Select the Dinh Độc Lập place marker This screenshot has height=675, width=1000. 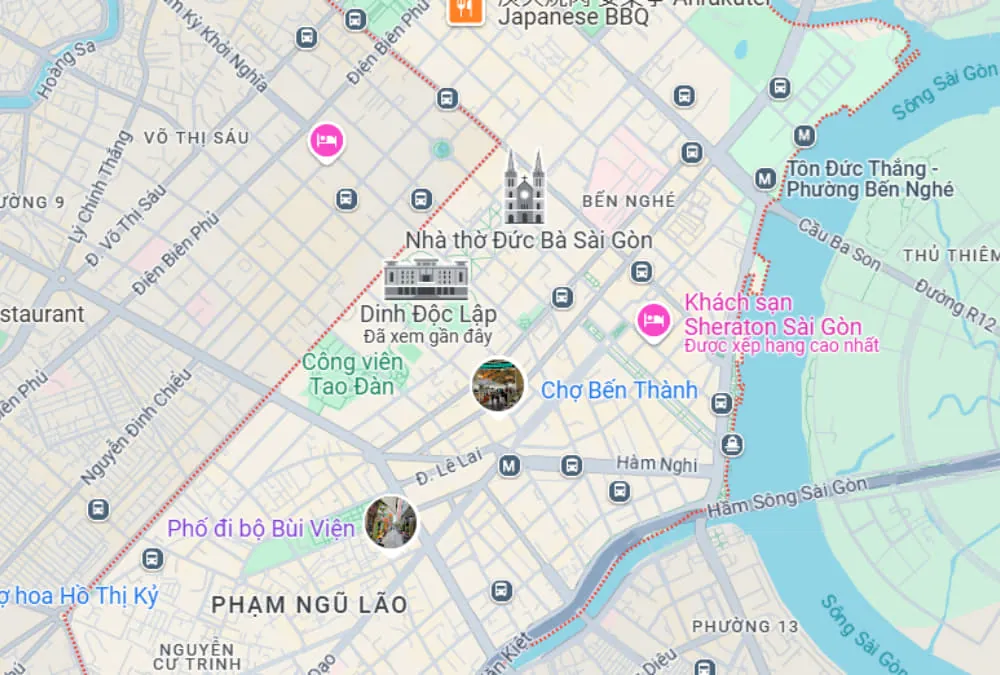[427, 279]
